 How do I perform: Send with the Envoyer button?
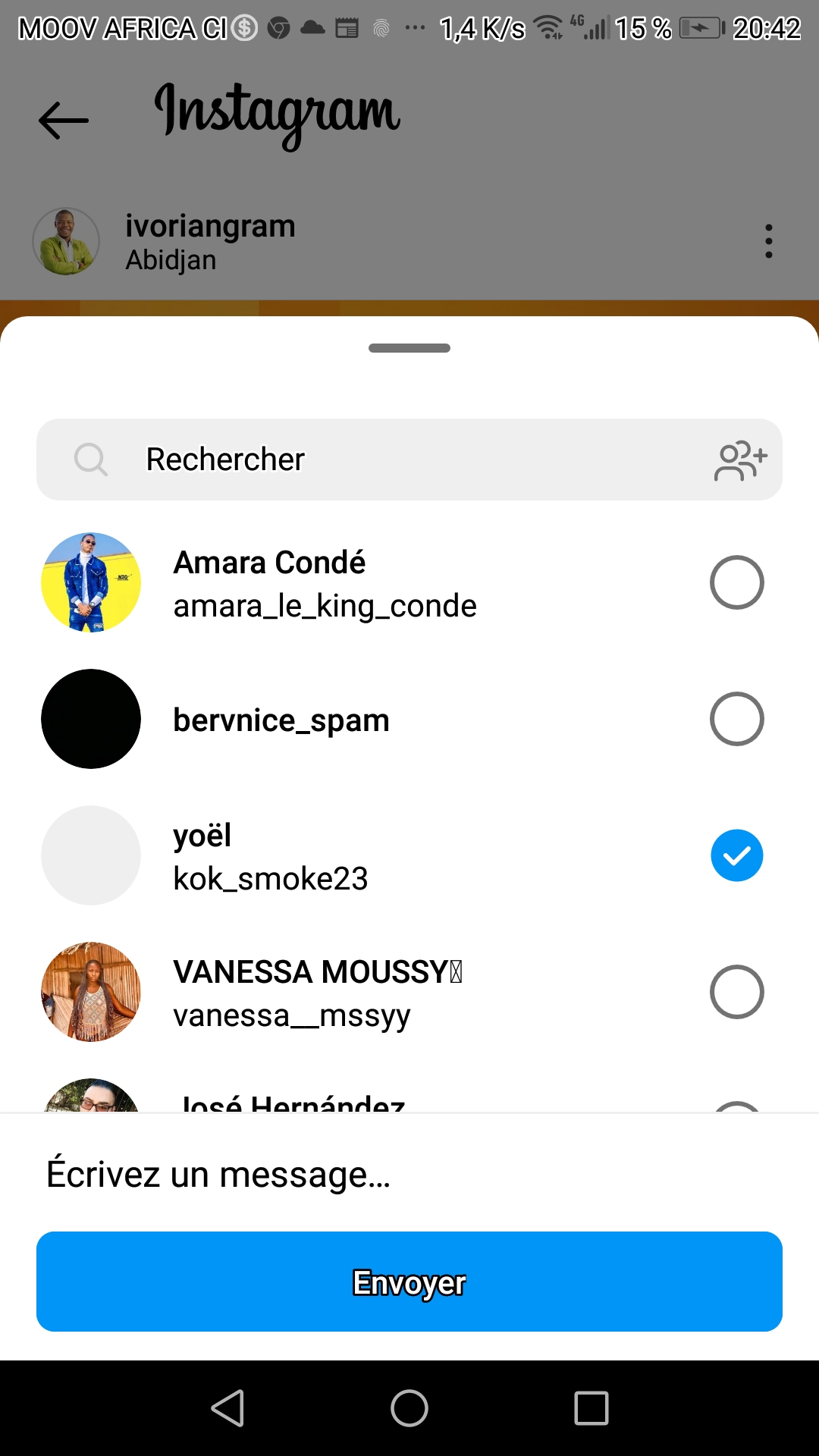point(409,1282)
